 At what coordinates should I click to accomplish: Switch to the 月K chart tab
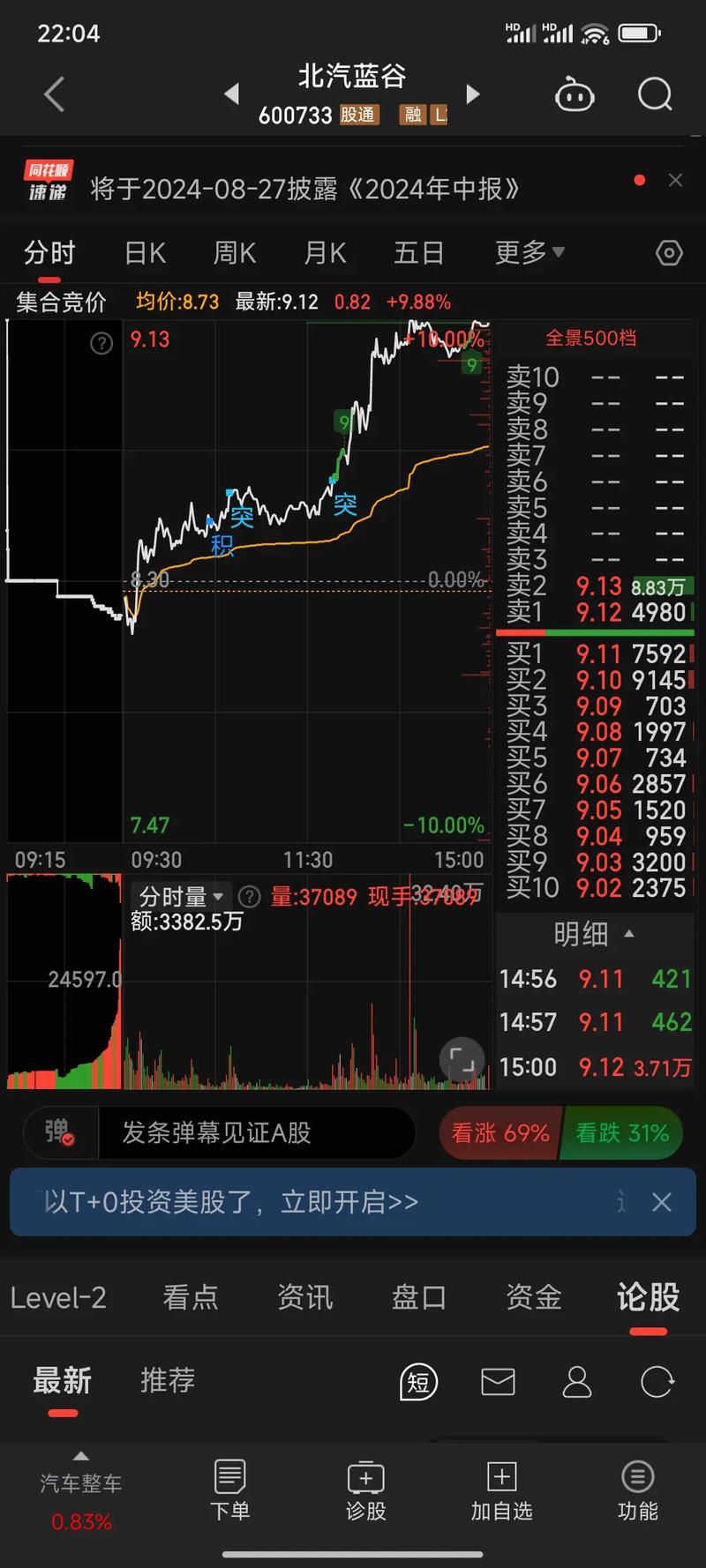pos(325,254)
